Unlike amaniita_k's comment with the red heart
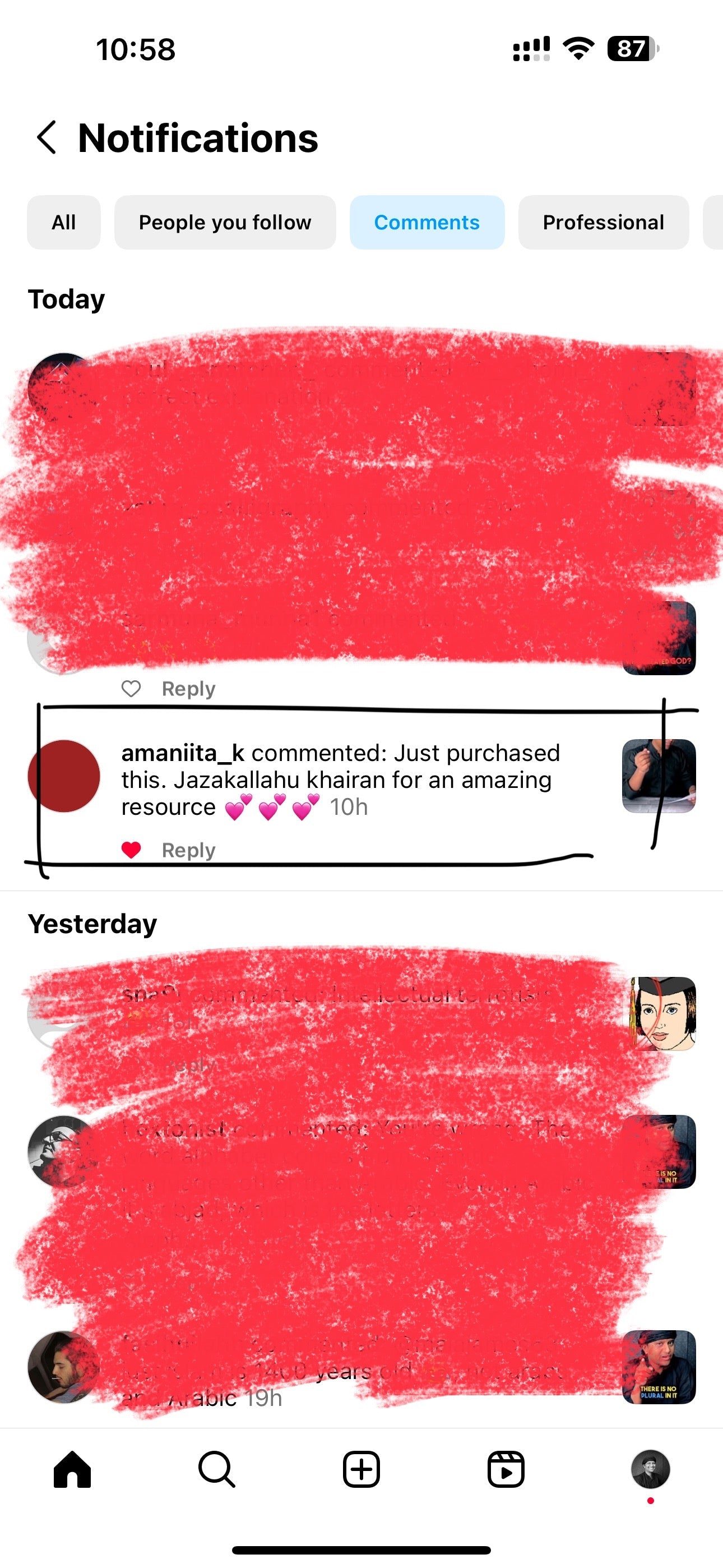The width and height of the screenshot is (723, 1568). coord(131,850)
